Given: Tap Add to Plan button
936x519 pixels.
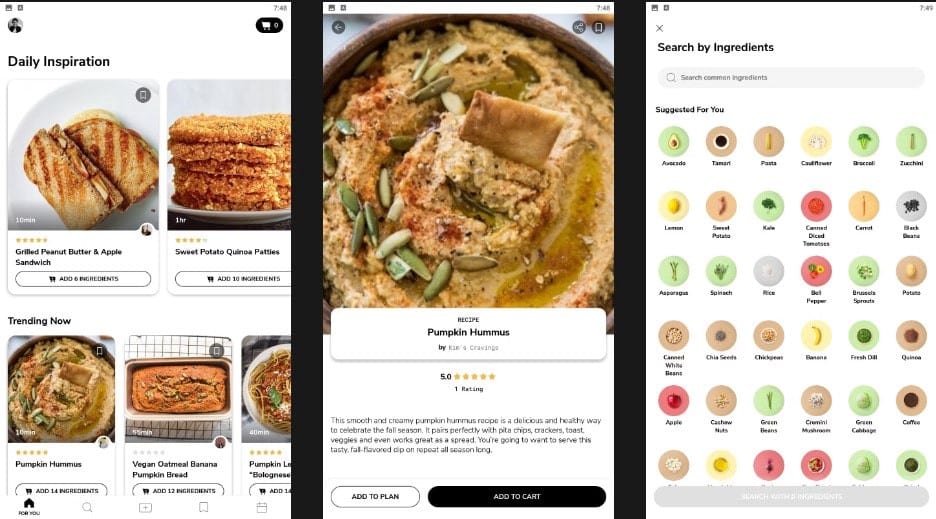Looking at the screenshot, I should click(374, 496).
